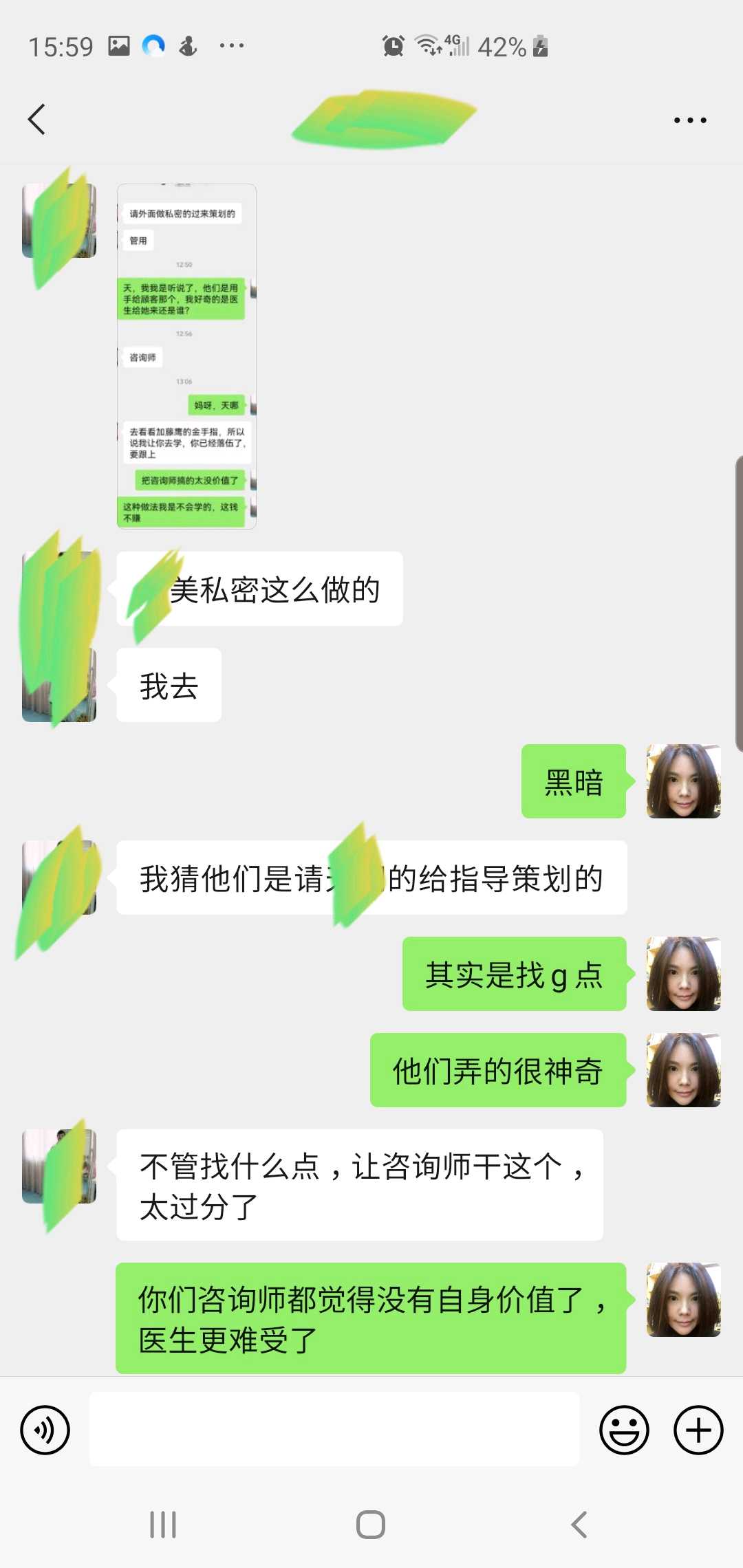Switch to voice message input
Viewport: 743px width, 1568px height.
point(45,1430)
